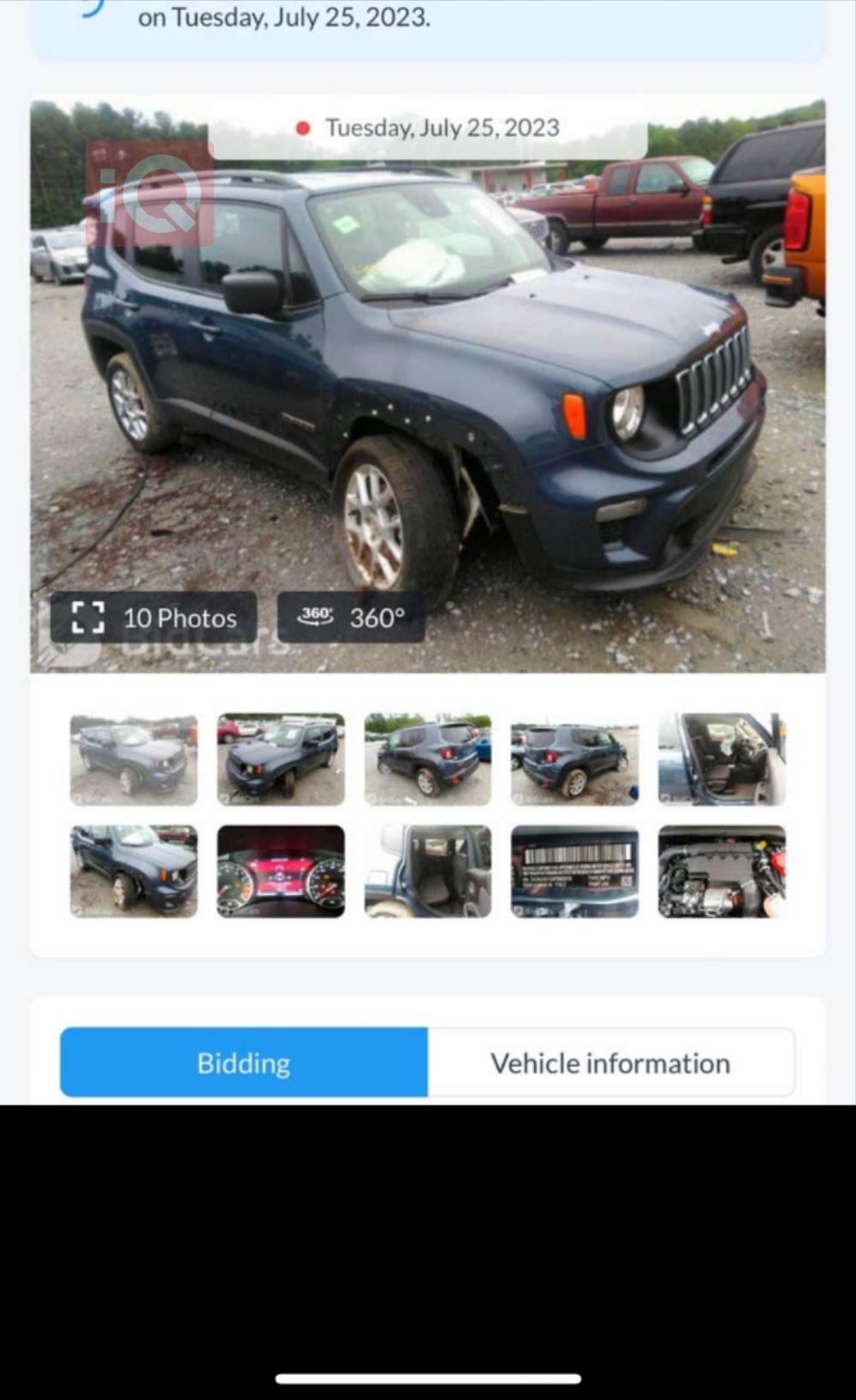View the front-left damaged corner thumbnail
Viewport: 856px width, 1400px height.
click(x=281, y=760)
